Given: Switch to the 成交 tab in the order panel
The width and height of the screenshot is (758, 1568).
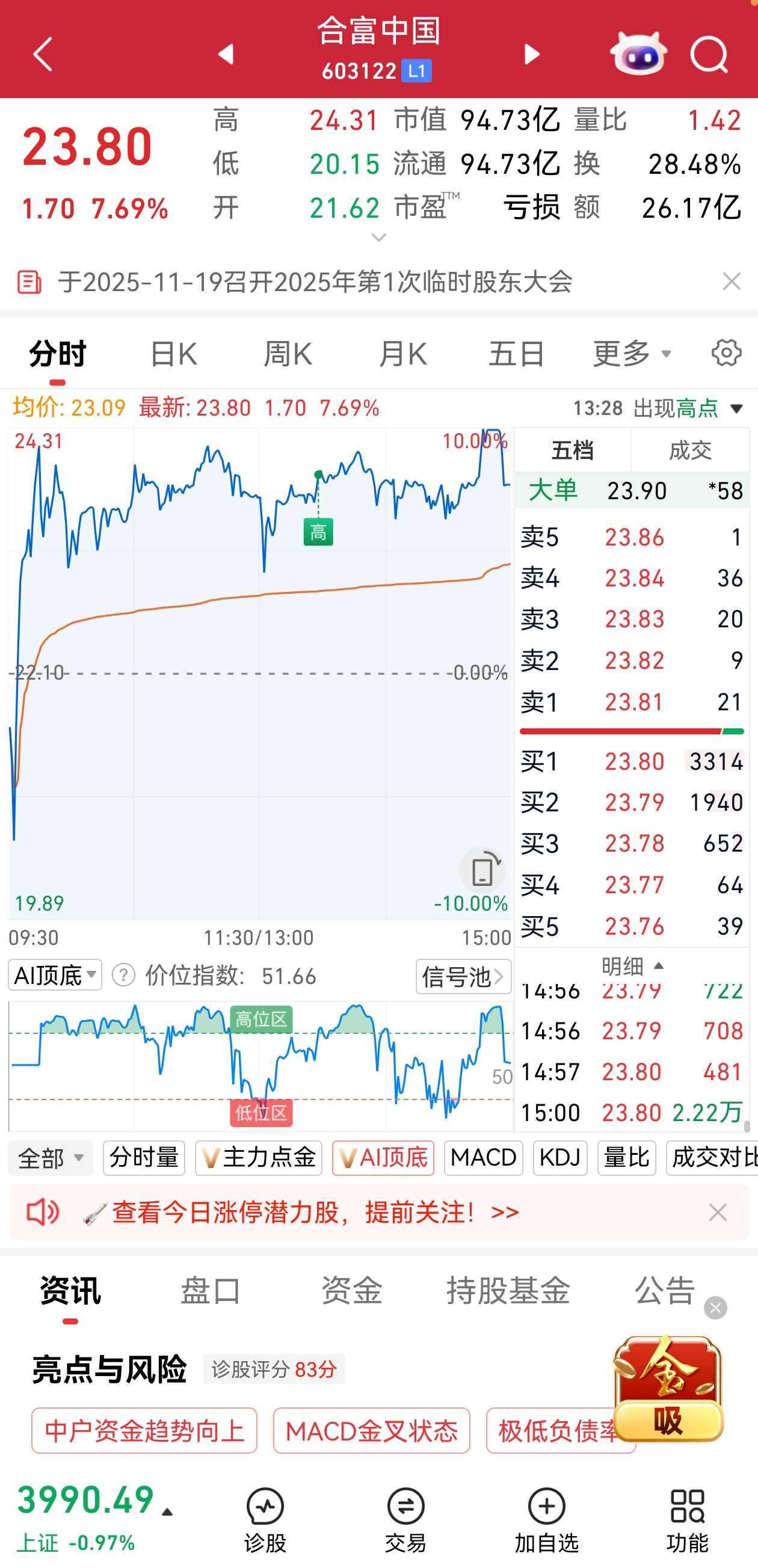Looking at the screenshot, I should coord(690,450).
